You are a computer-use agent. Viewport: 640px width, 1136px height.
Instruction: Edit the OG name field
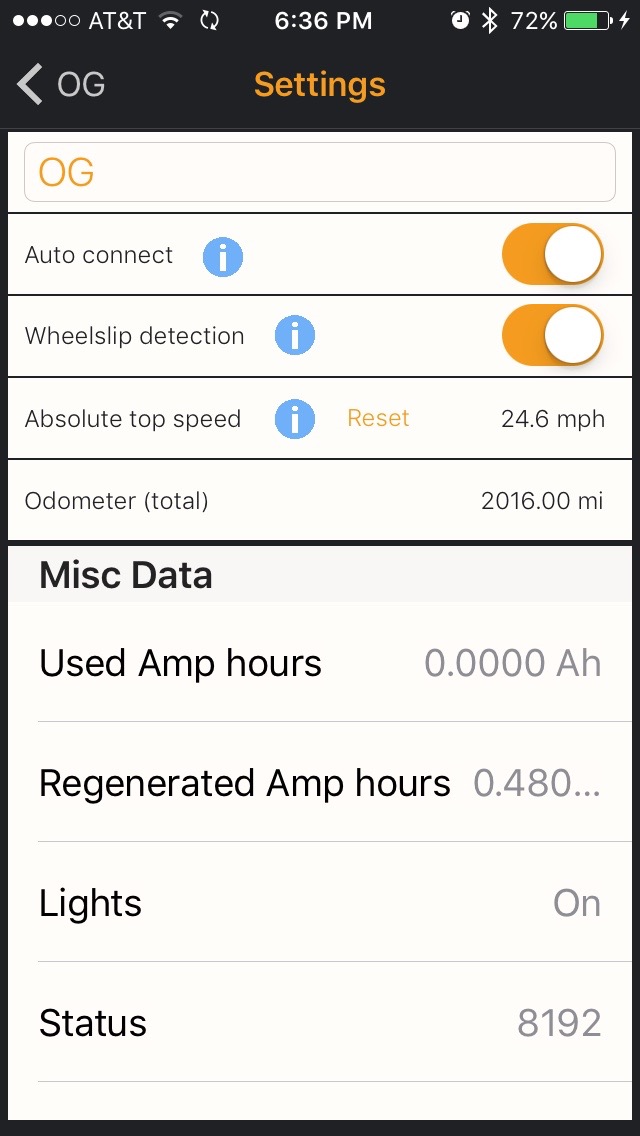[319, 172]
